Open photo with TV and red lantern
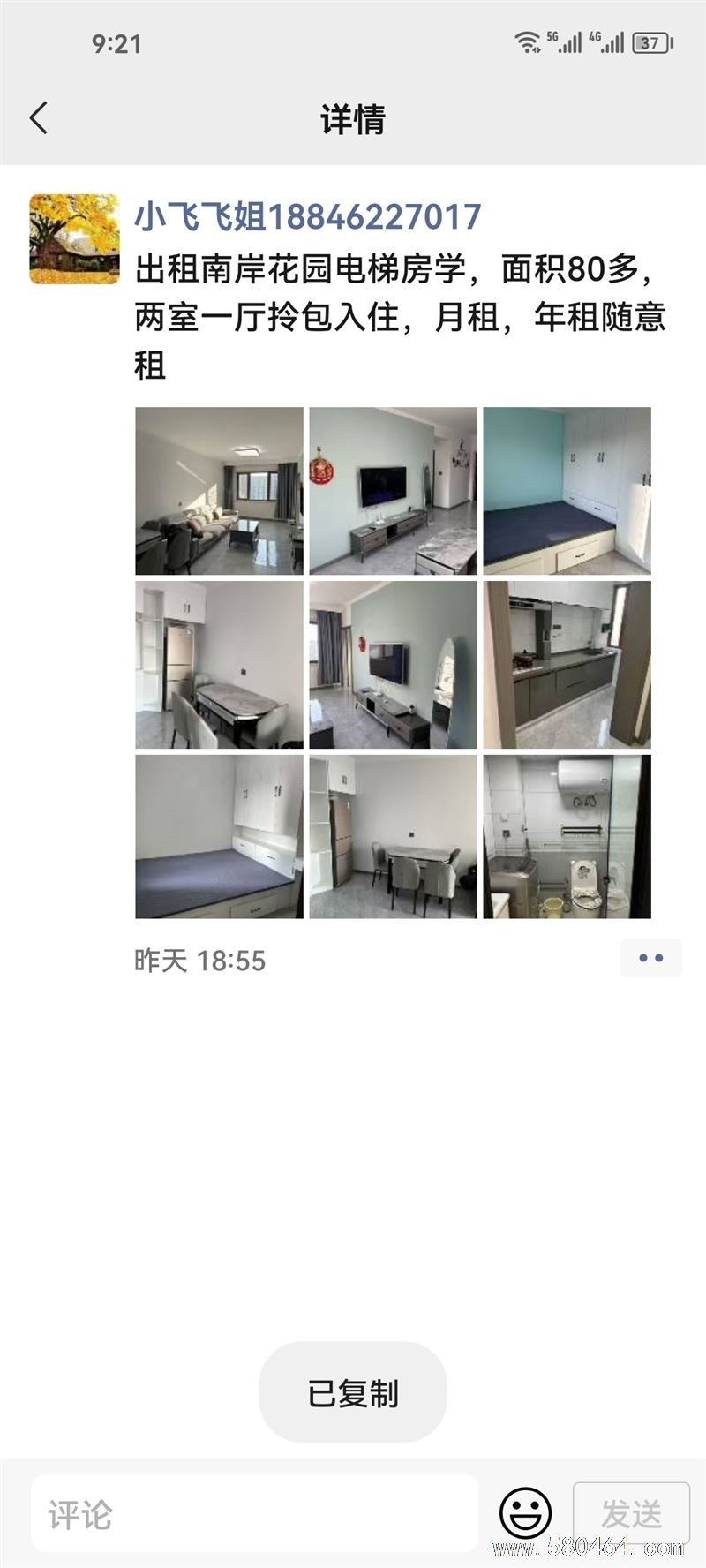706x1568 pixels. pos(393,491)
